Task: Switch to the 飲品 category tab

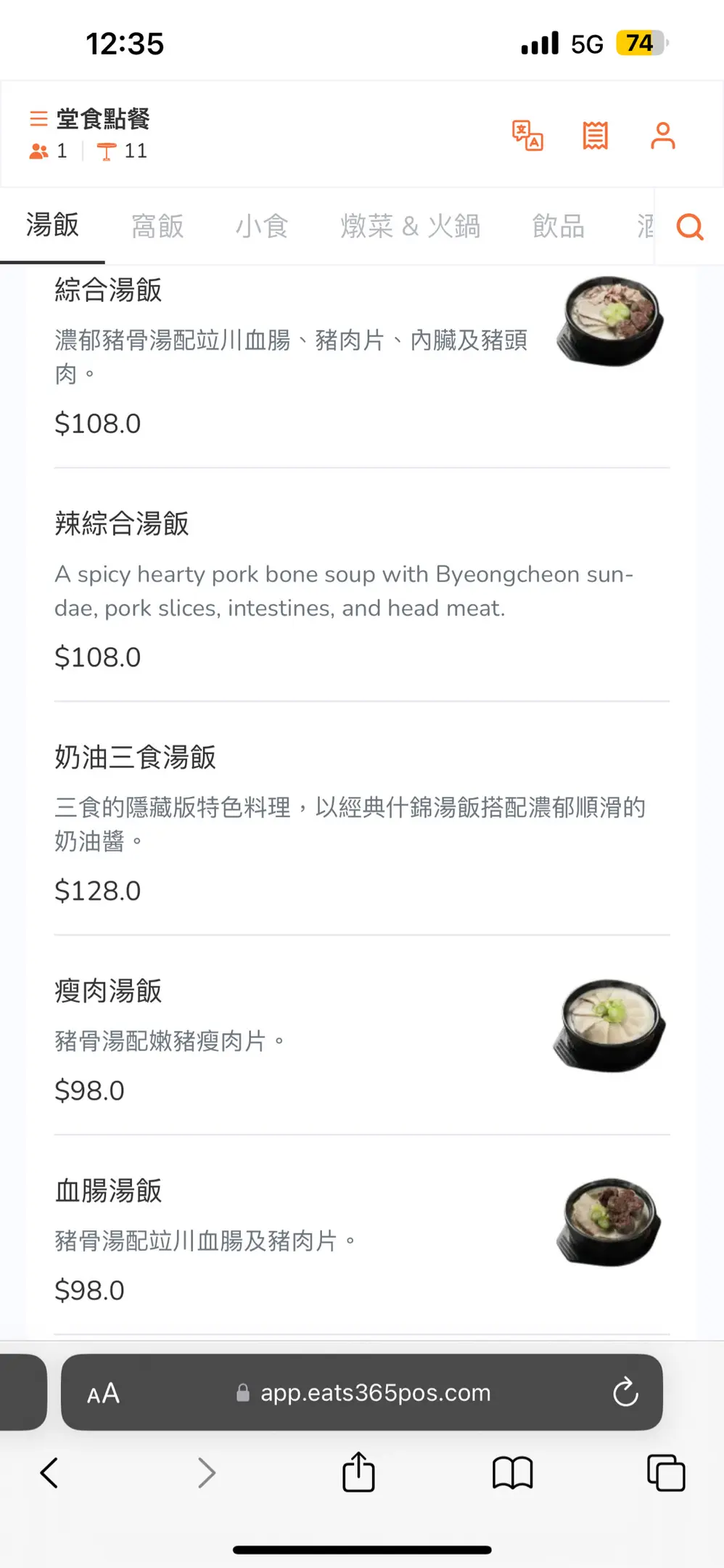Action: click(558, 226)
